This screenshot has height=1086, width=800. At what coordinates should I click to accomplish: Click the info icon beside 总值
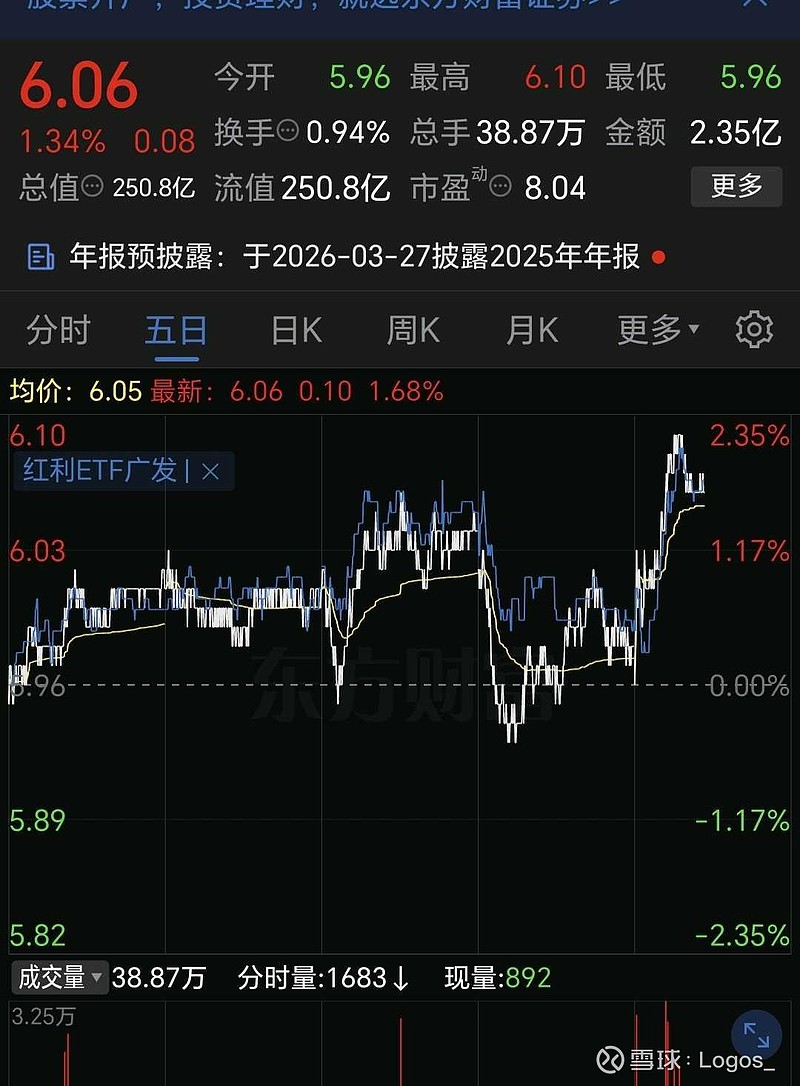pyautogui.click(x=91, y=188)
